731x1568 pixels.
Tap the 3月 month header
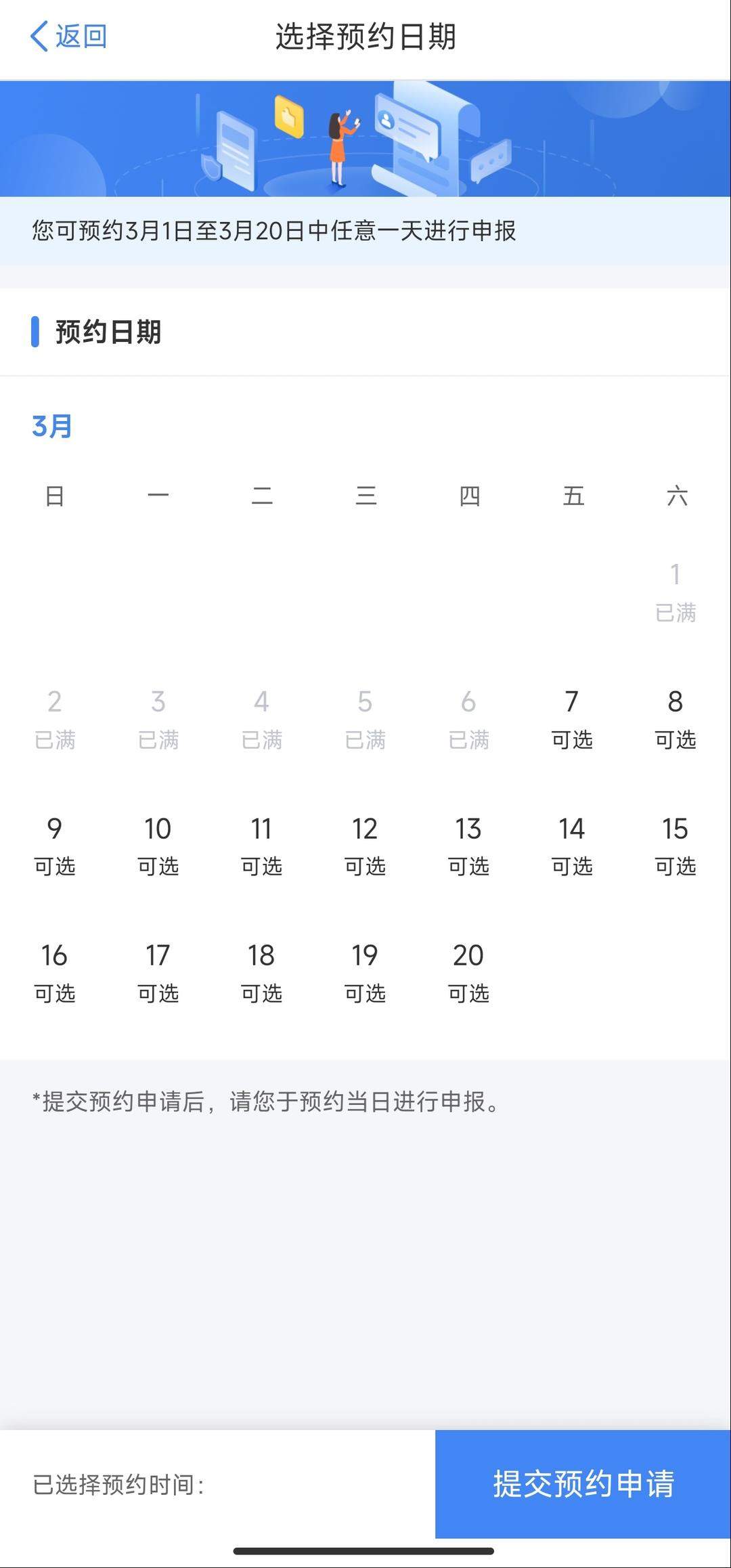coord(52,426)
